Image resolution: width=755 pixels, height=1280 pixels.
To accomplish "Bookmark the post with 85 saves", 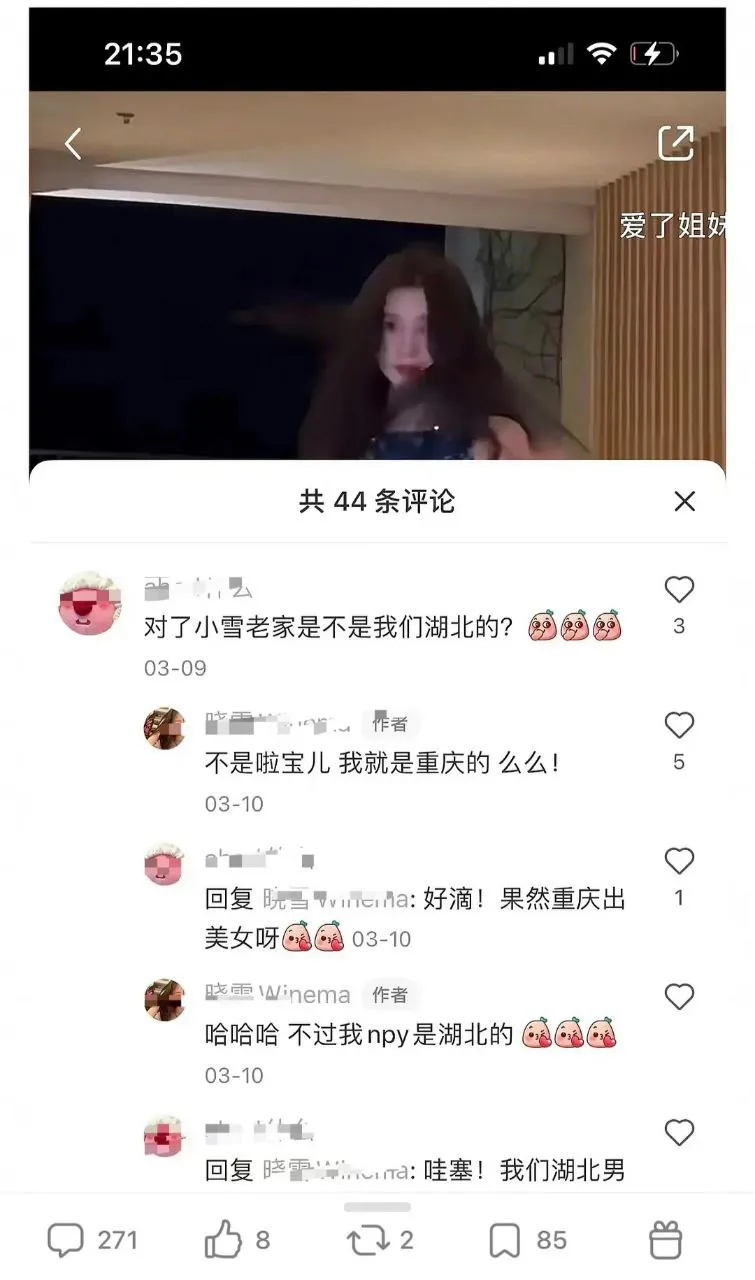I will (x=505, y=1241).
